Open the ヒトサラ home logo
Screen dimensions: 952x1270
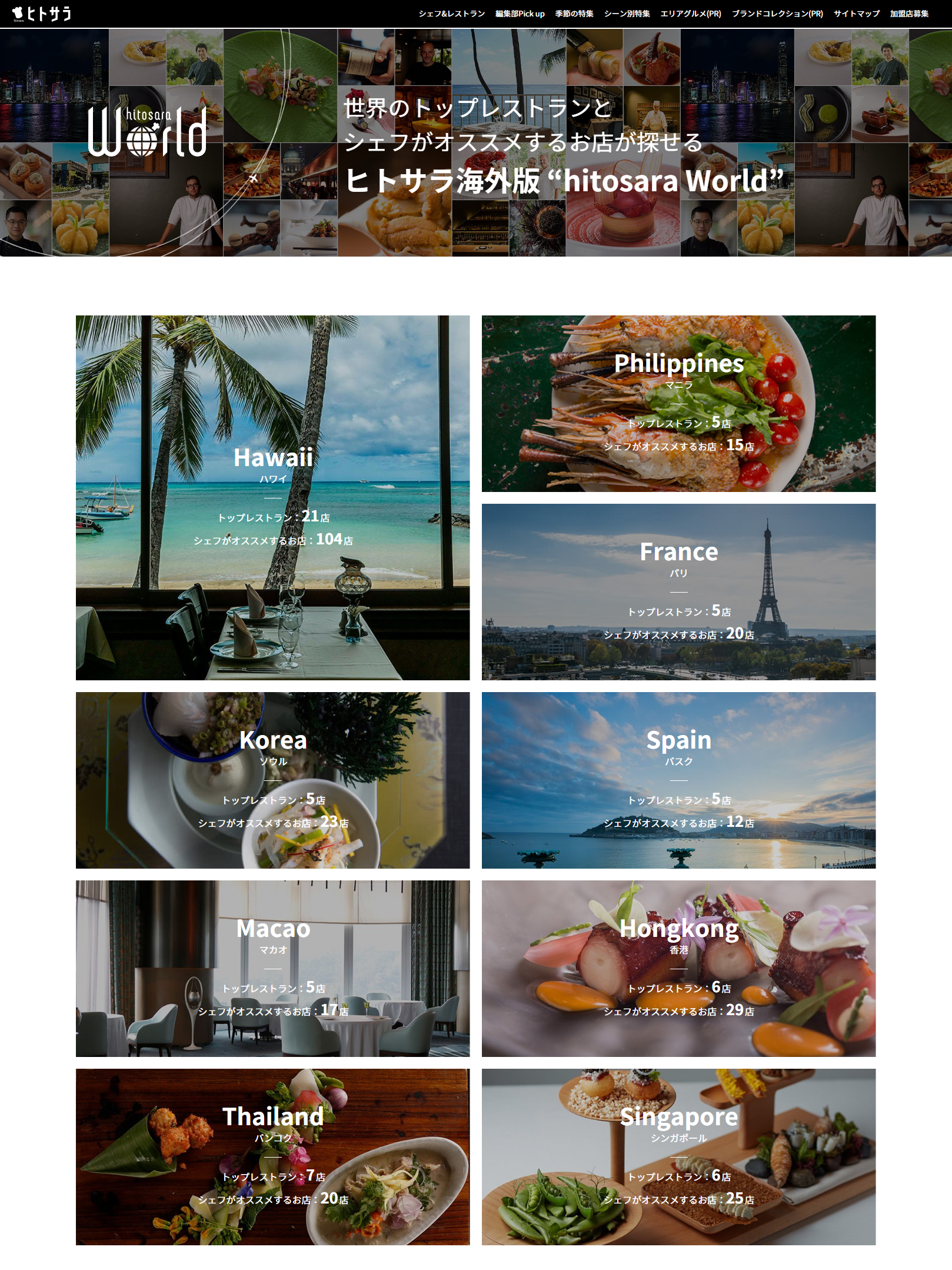tap(41, 13)
